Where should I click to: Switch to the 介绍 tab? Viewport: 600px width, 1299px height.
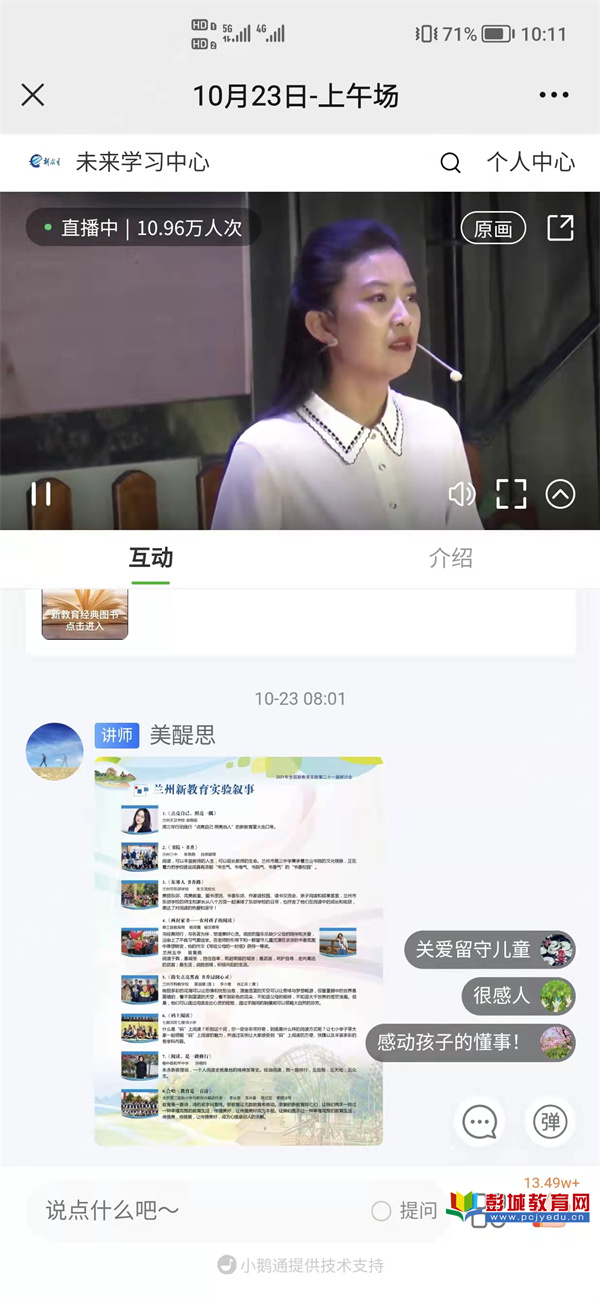(x=450, y=558)
